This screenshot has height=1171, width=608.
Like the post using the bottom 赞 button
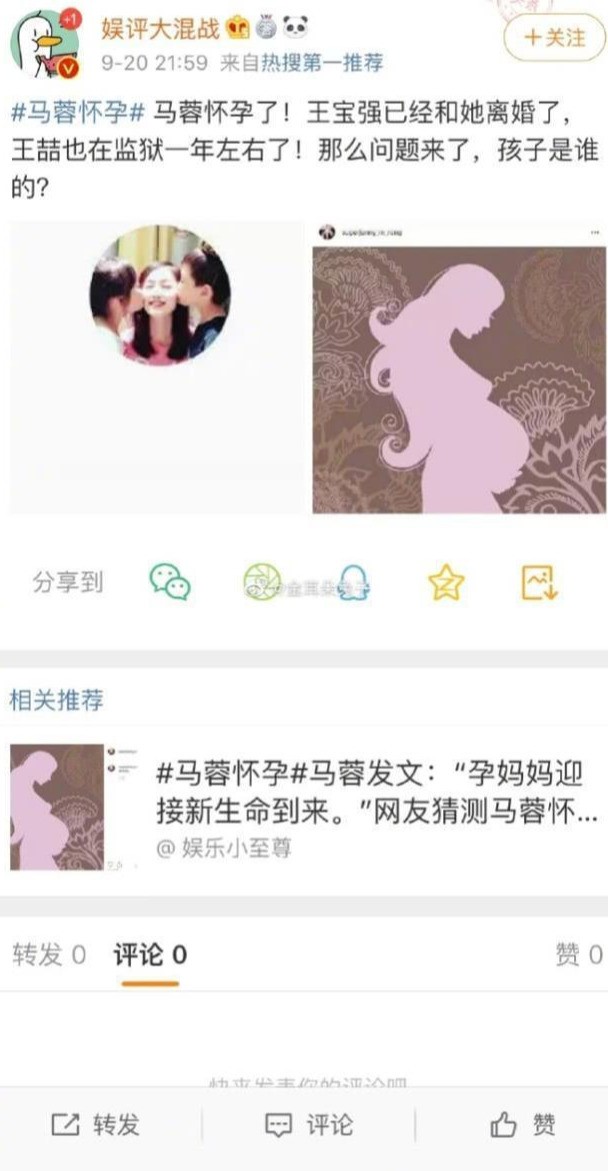pyautogui.click(x=523, y=1125)
